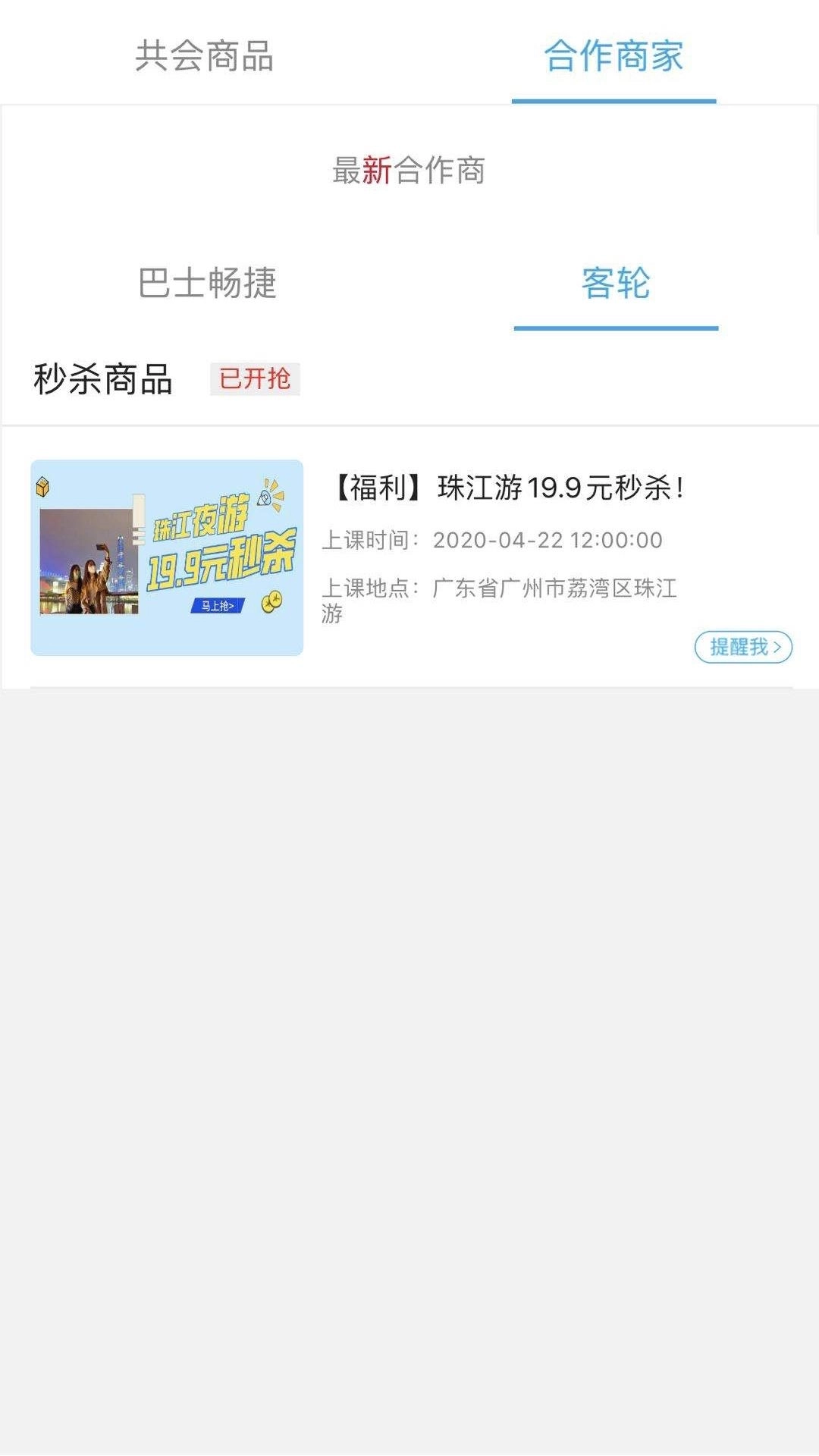Click the 已开抢 red status badge

click(x=256, y=379)
